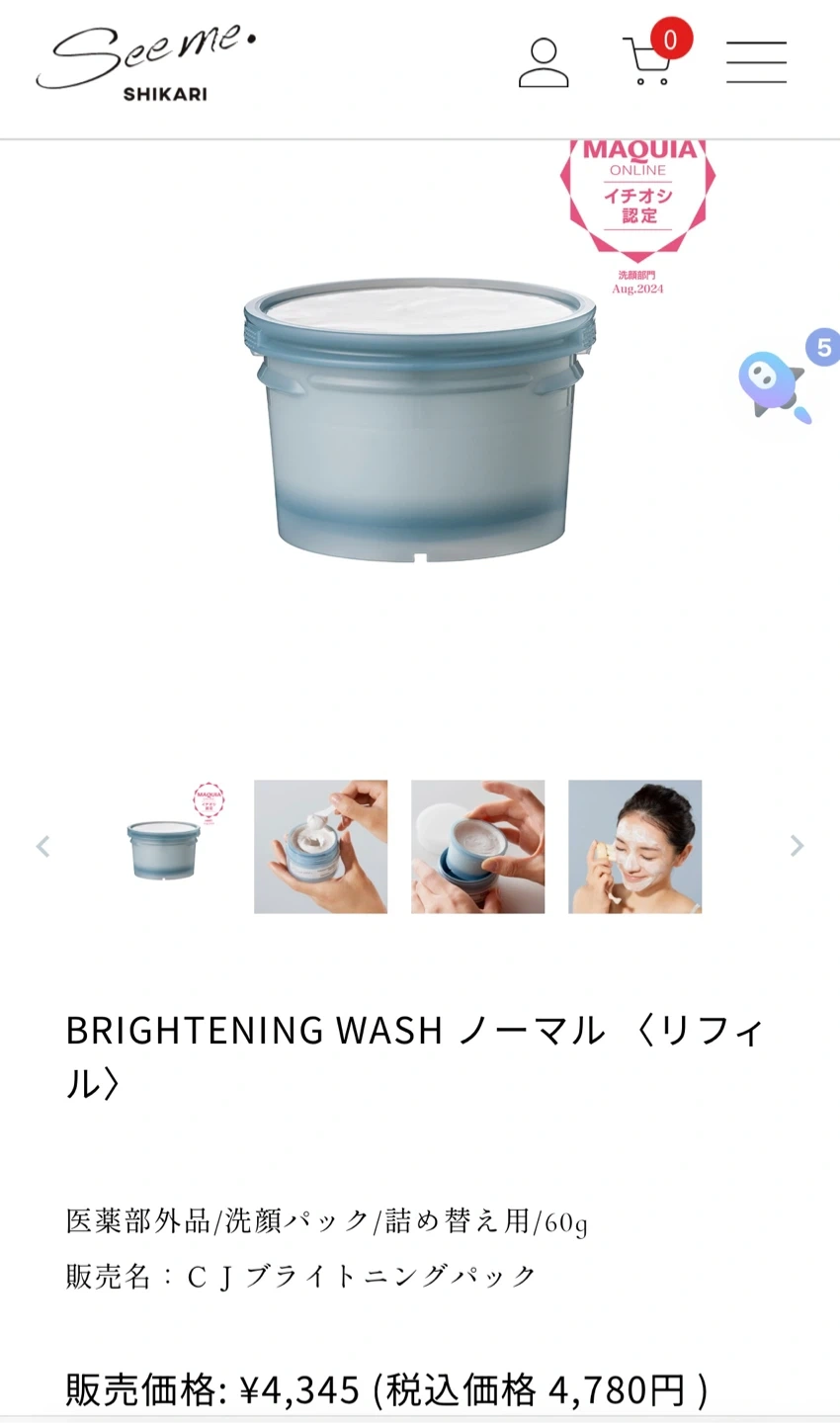Open the account profile icon
Screen dimensions: 840x1423
544,63
